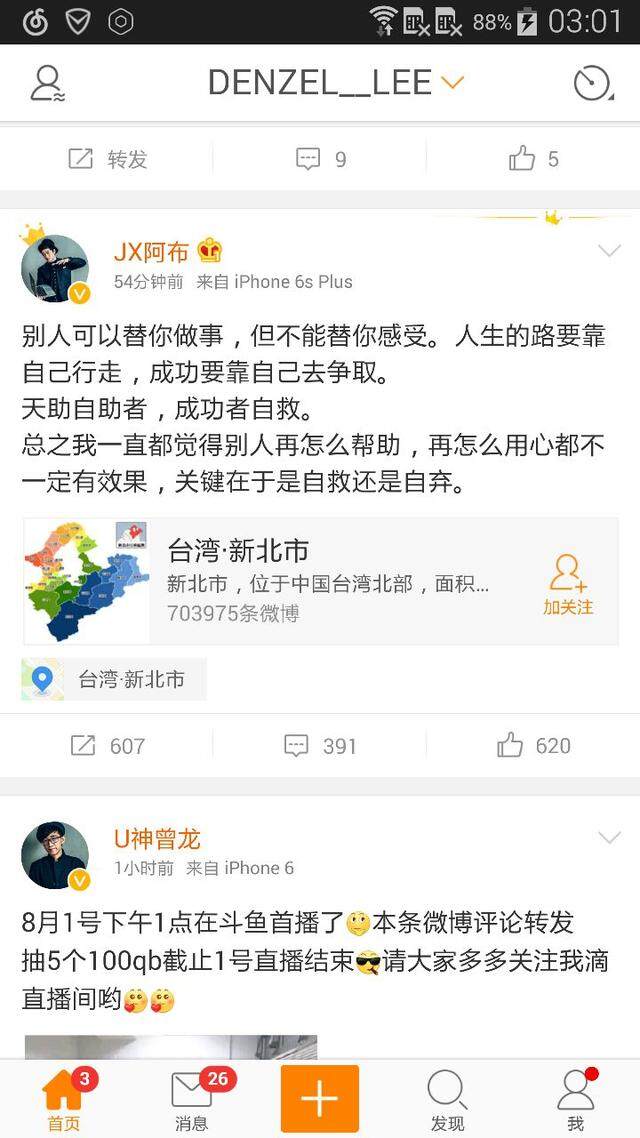Follow the 台湾·新北市 page with 加关注
Viewport: 640px width, 1138px height.
pyautogui.click(x=567, y=583)
